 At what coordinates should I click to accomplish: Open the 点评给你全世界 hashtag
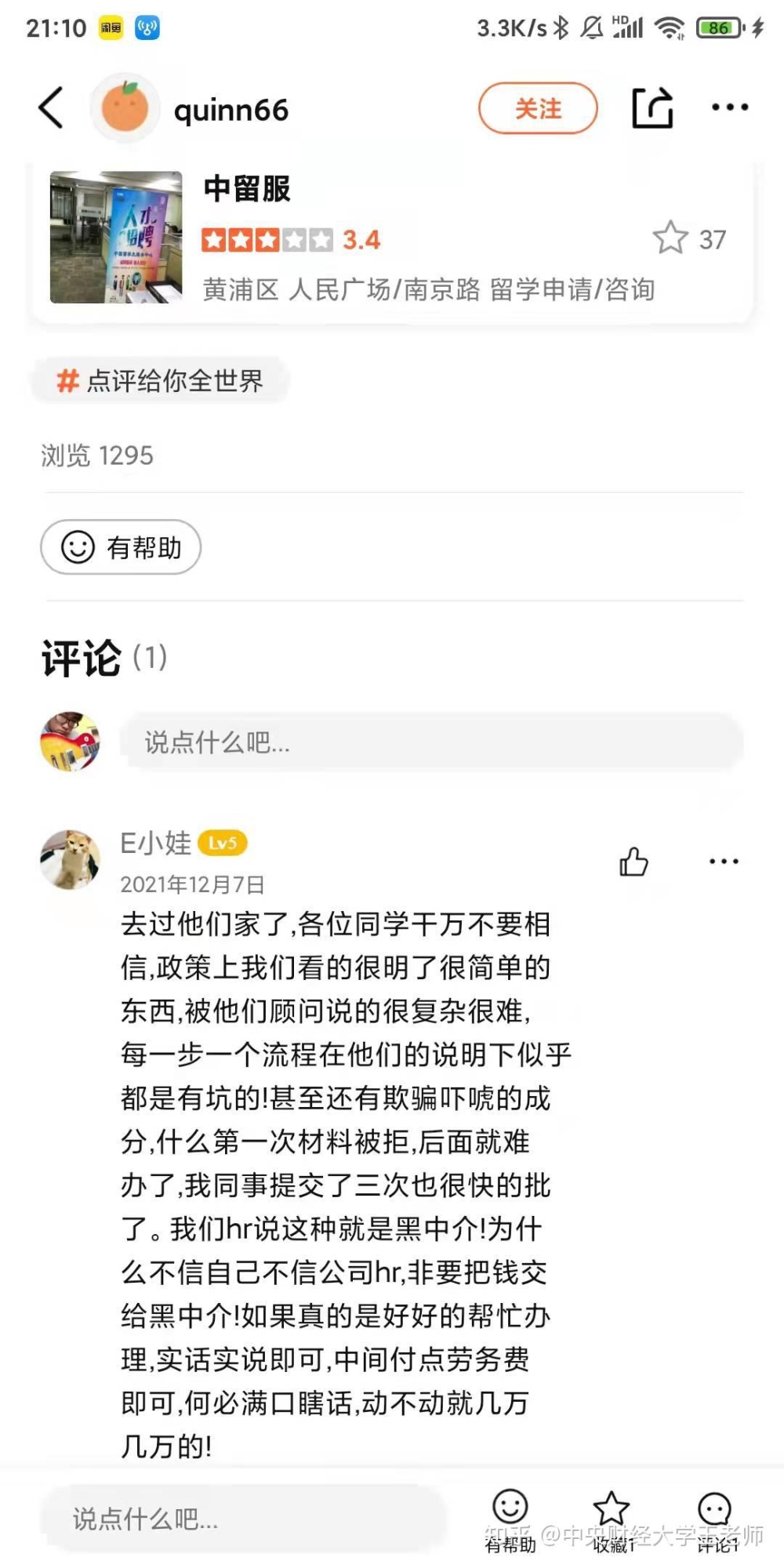[x=160, y=381]
